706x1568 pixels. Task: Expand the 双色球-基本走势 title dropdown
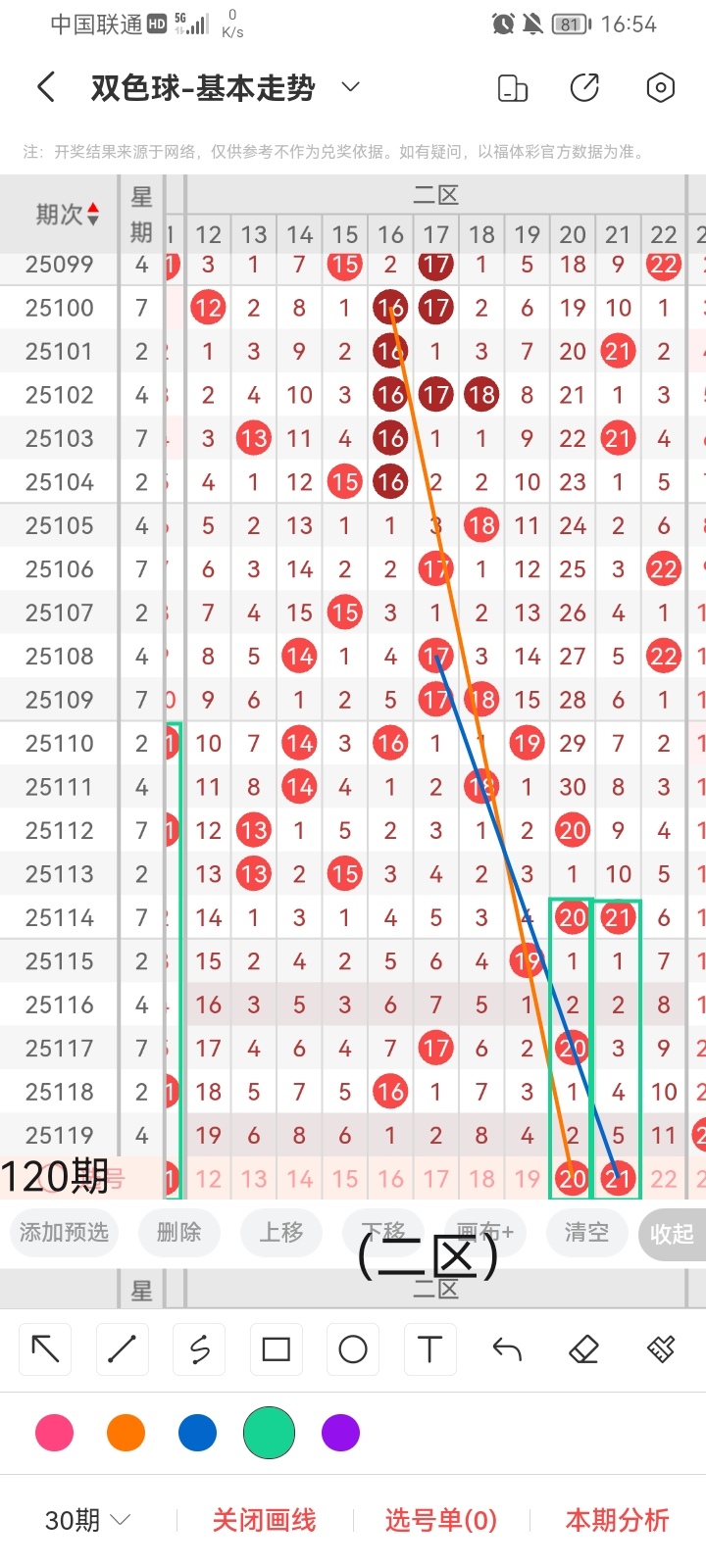click(350, 88)
